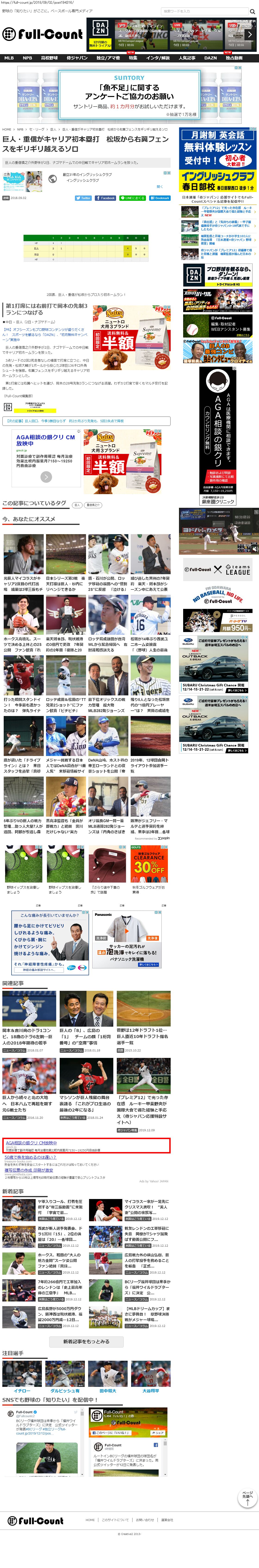Share the article on Twitter
The image size is (259, 1568).
[x=83, y=198]
